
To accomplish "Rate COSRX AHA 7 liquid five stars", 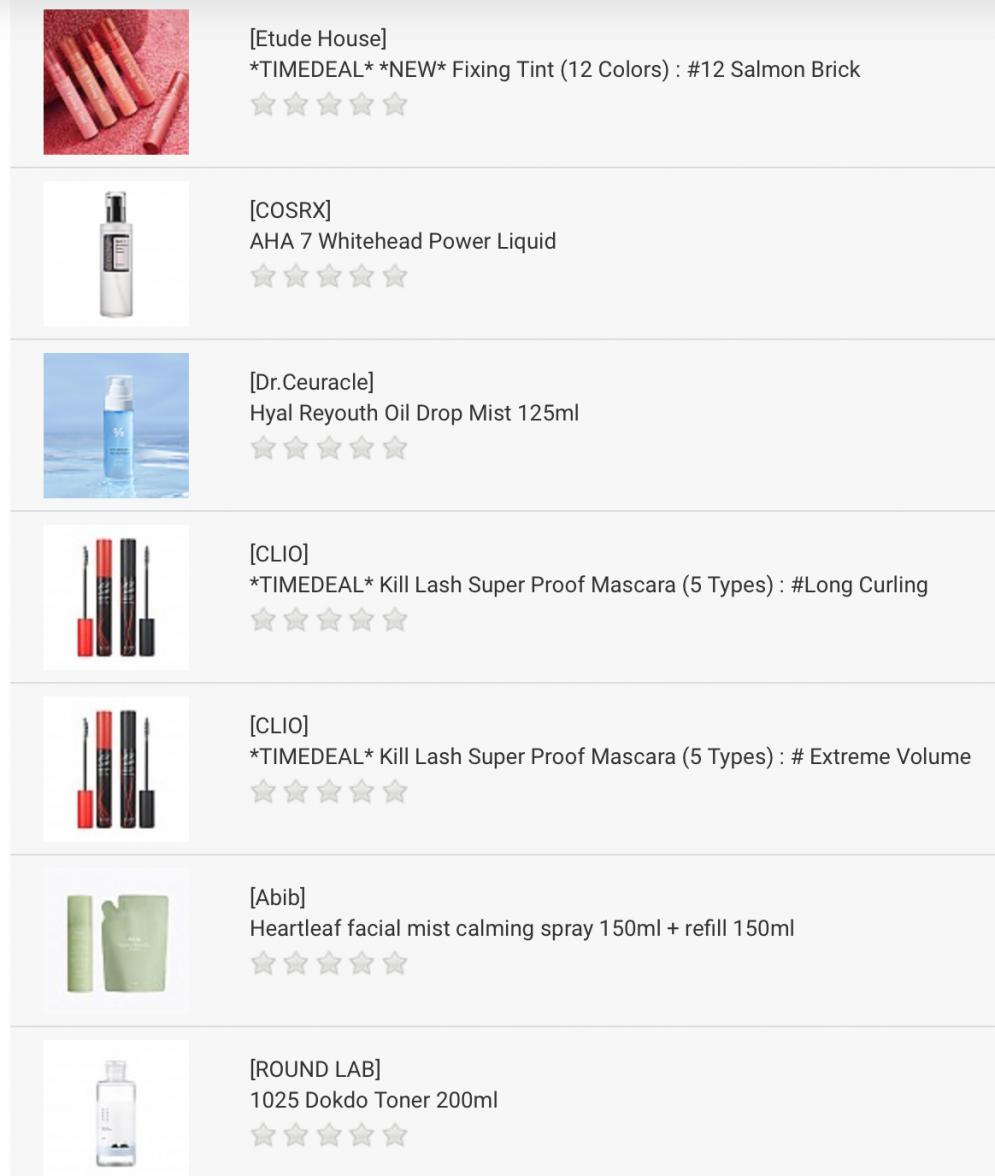I will (395, 276).
